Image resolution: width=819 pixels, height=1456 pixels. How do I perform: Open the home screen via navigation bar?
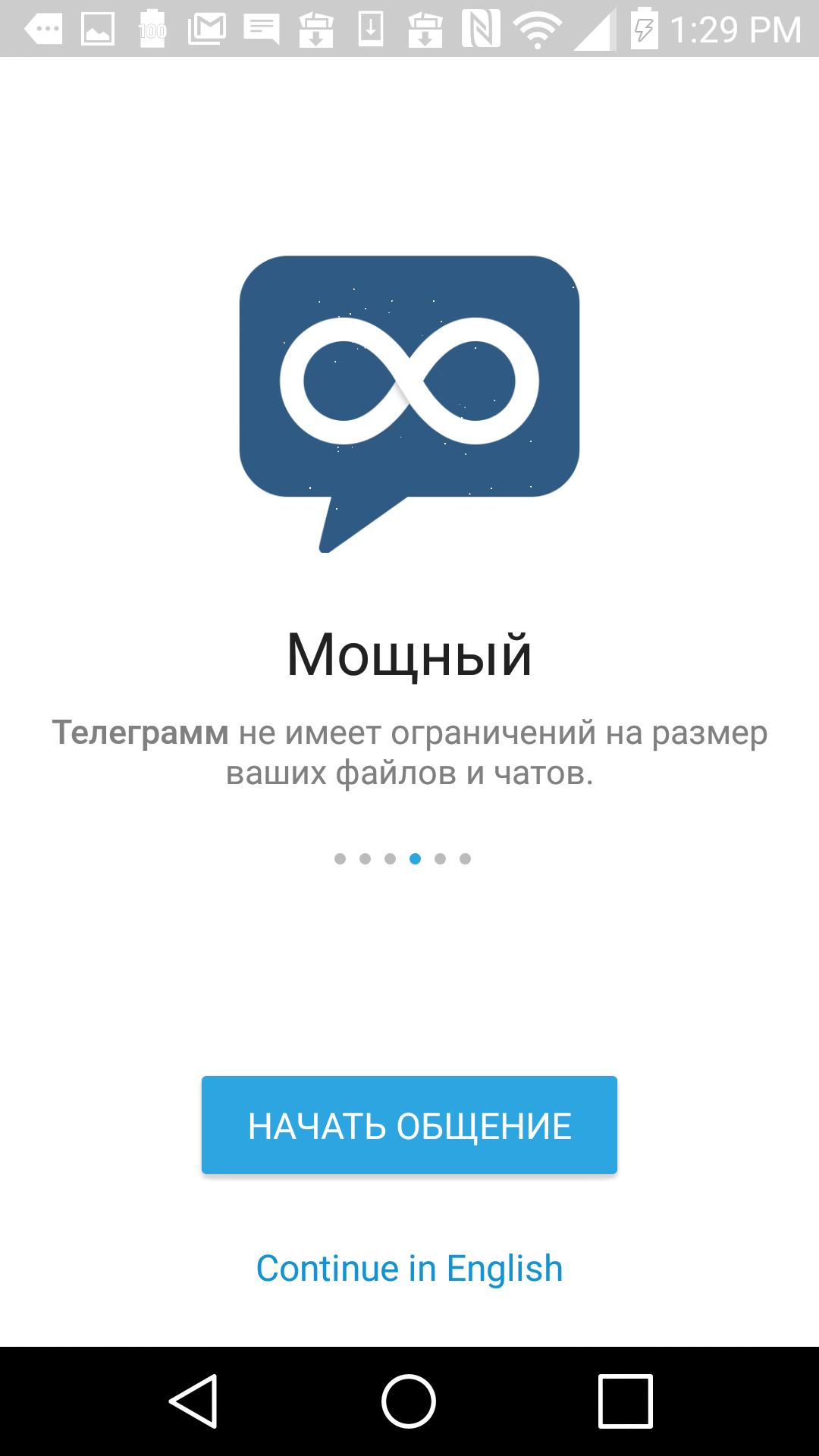409,1401
